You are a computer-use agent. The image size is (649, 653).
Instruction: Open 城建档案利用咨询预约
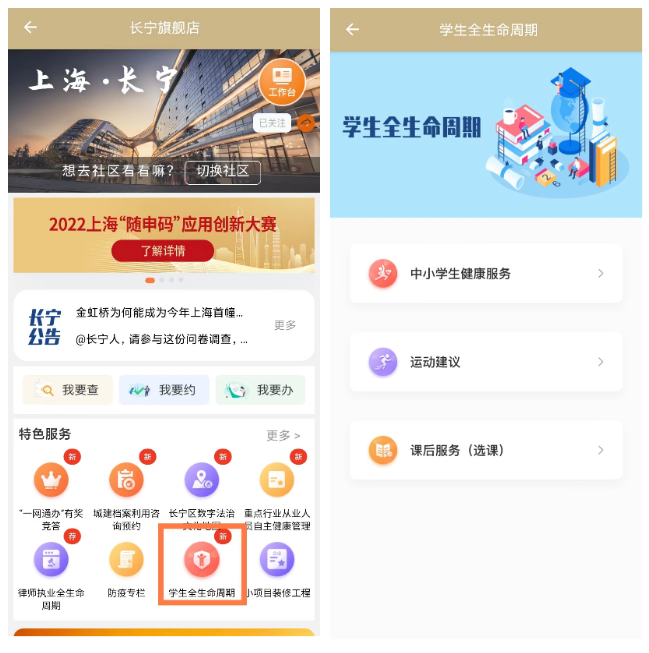[x=126, y=482]
